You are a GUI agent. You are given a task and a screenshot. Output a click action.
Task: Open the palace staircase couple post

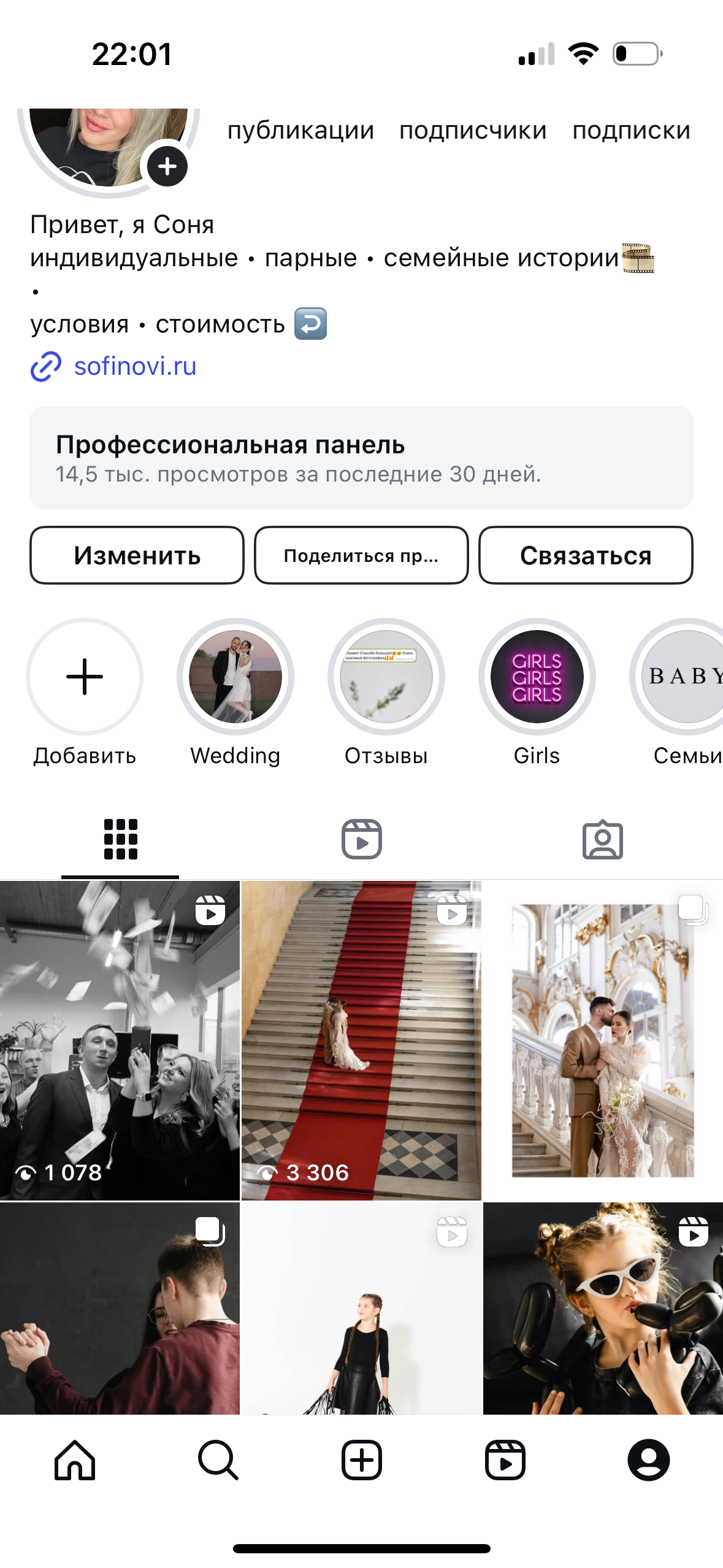(603, 1040)
